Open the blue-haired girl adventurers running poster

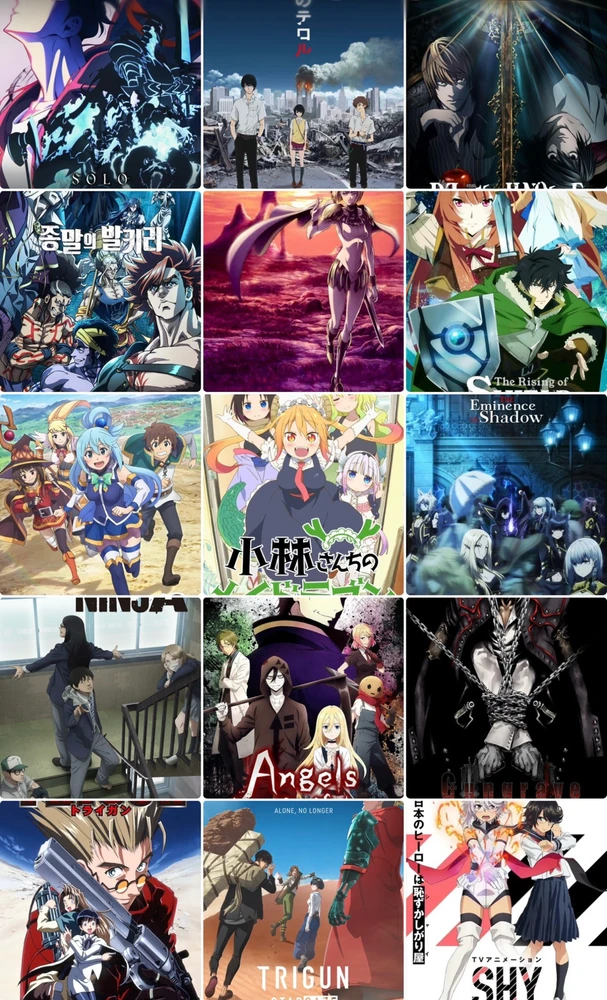coord(100,494)
